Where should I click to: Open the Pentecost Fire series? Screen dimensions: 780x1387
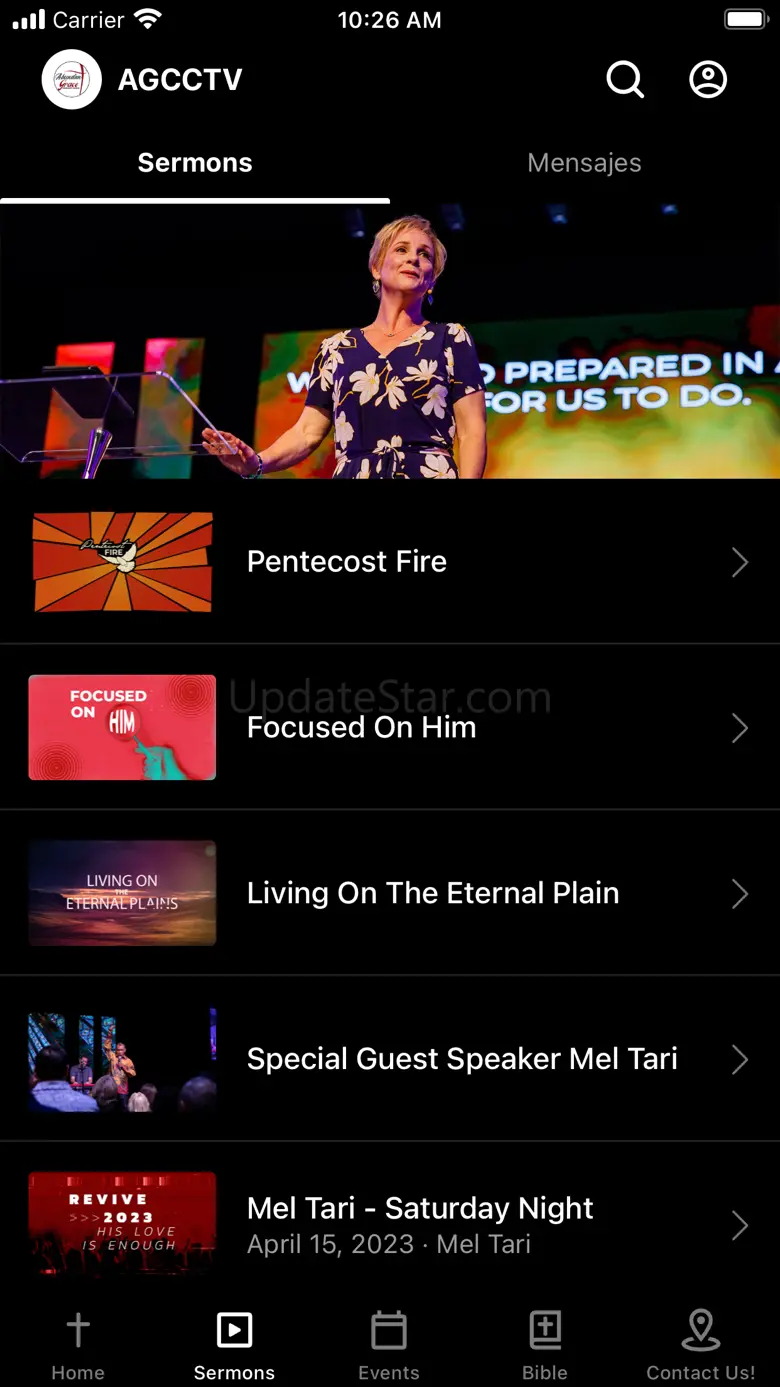click(x=390, y=562)
